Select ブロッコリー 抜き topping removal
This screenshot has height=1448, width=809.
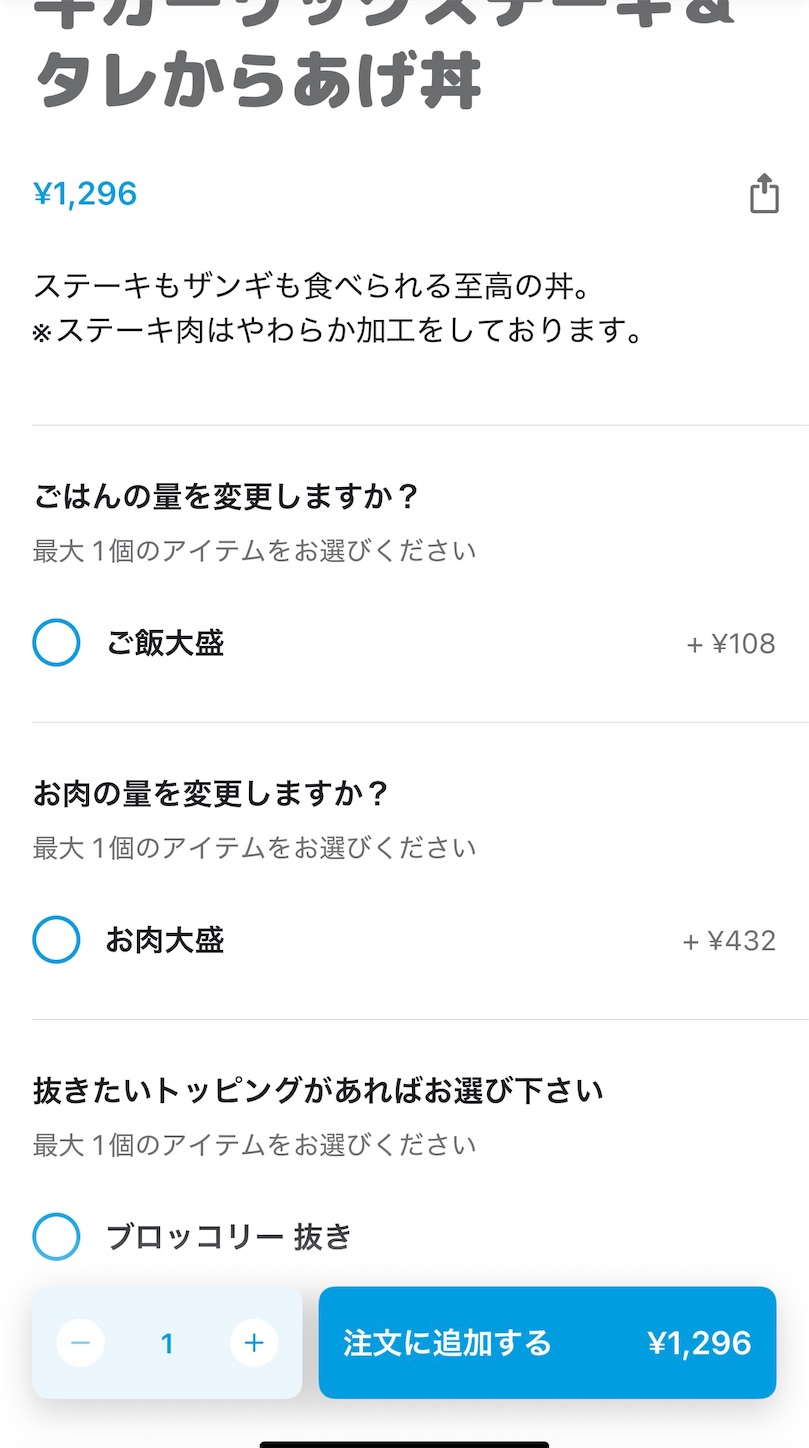(57, 1237)
